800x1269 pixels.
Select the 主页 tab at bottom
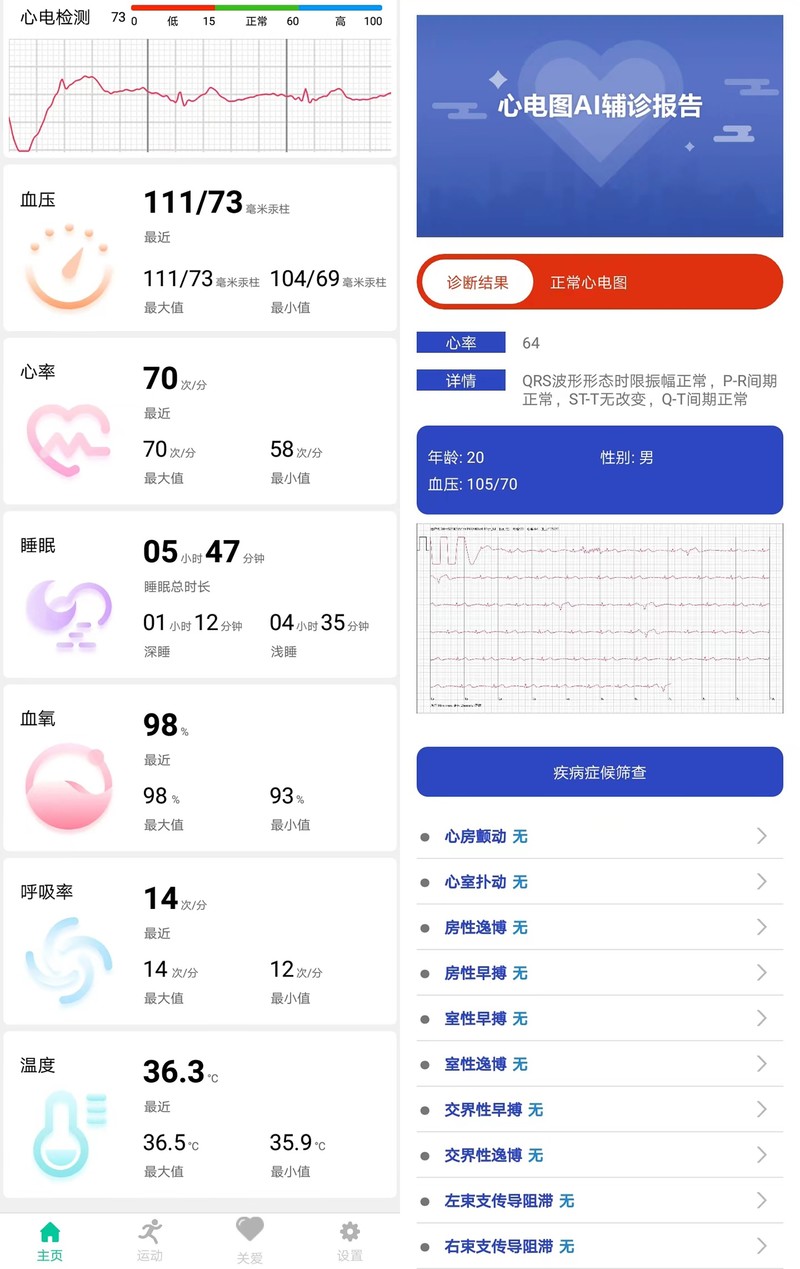click(x=49, y=1240)
